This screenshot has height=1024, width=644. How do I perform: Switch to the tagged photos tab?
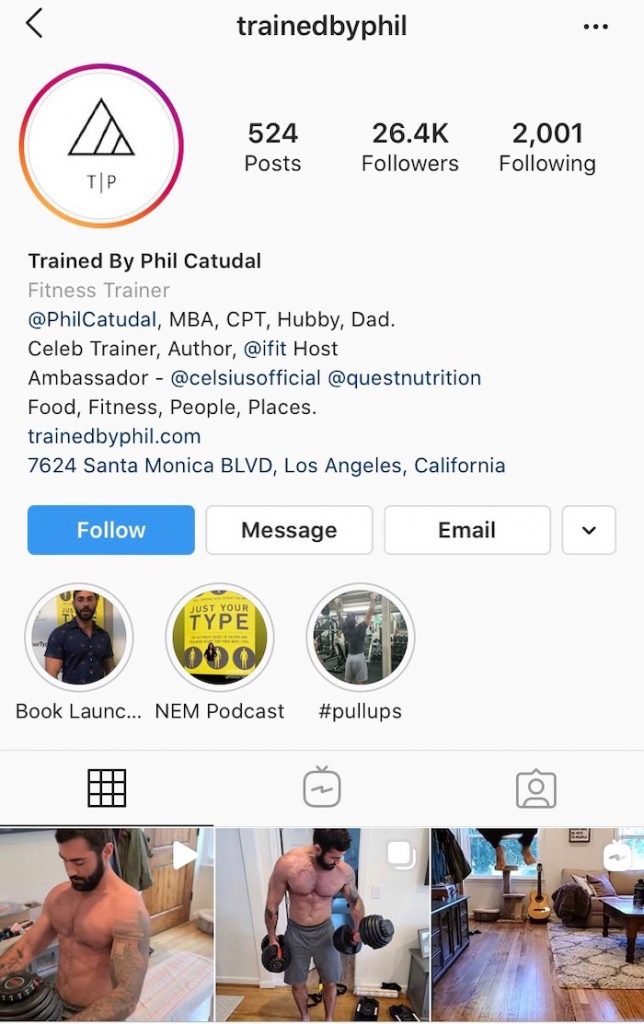(536, 788)
